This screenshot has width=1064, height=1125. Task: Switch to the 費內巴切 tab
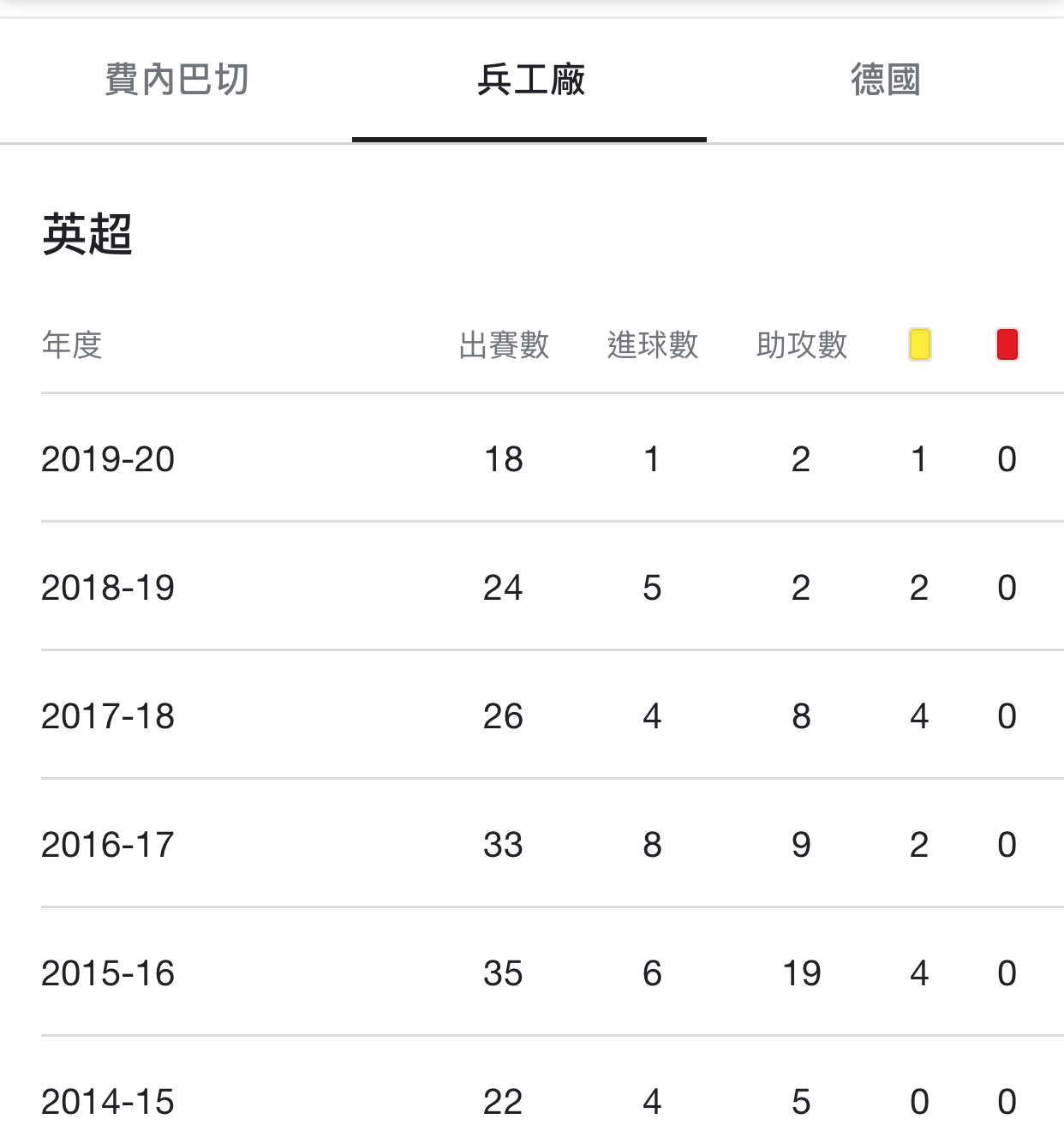[176, 80]
